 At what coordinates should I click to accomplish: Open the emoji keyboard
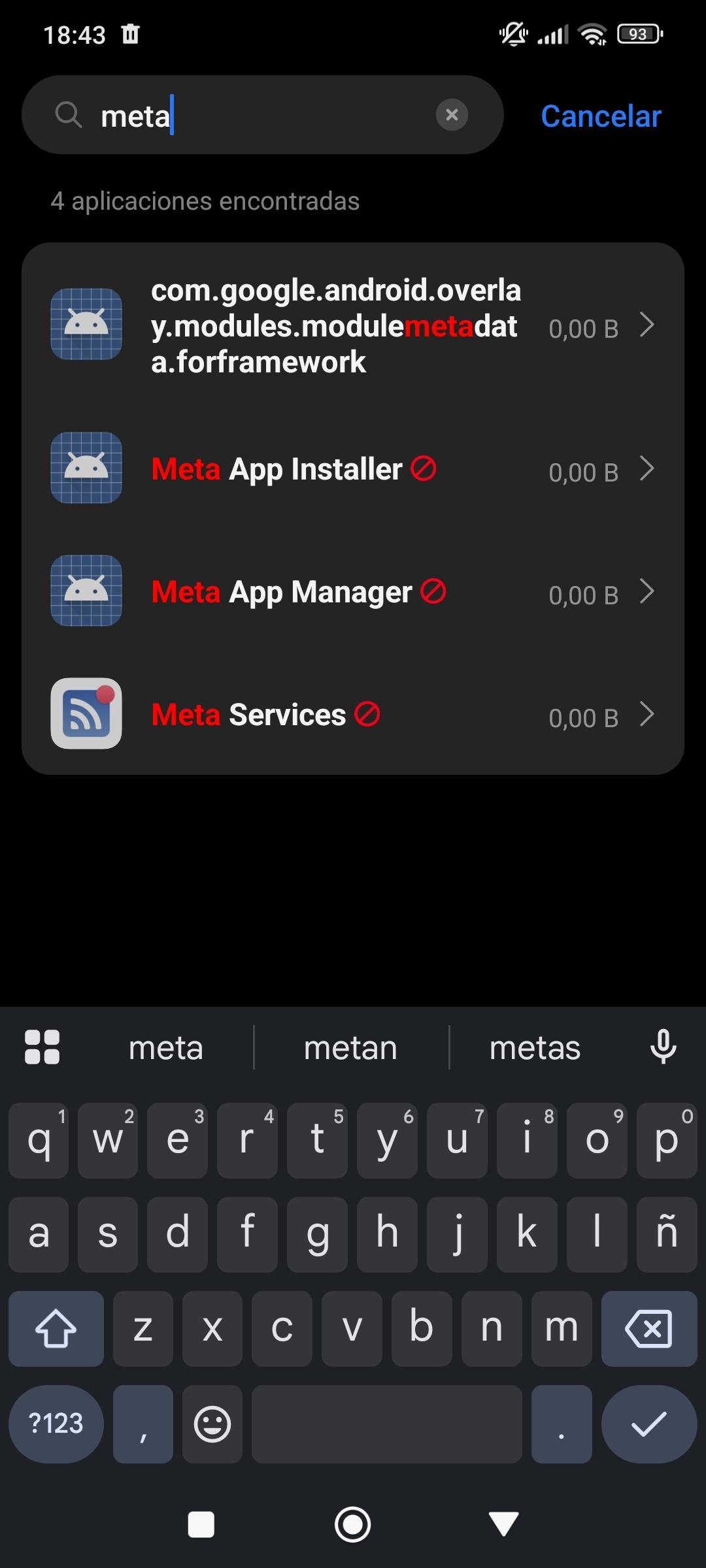(x=212, y=1424)
